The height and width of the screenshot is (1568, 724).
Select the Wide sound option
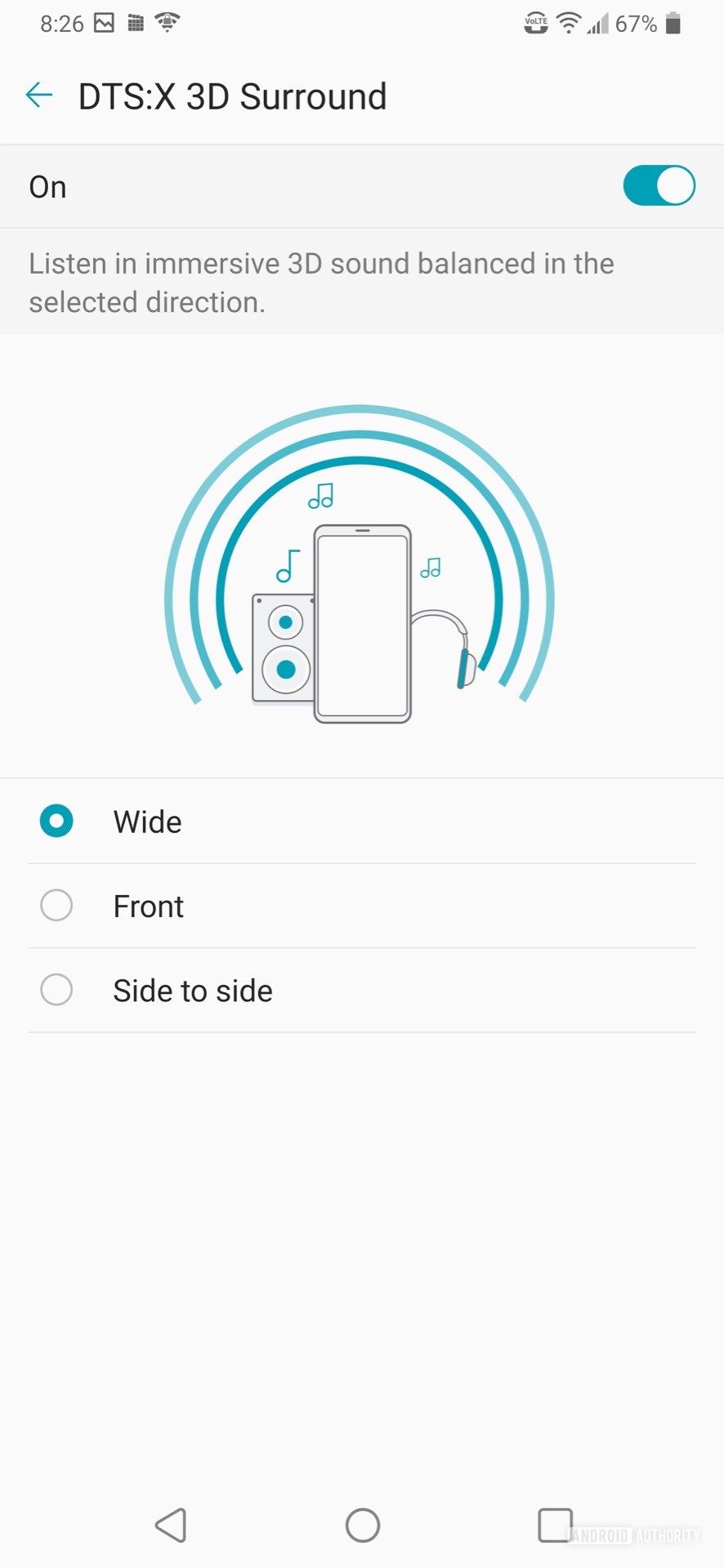click(x=56, y=821)
